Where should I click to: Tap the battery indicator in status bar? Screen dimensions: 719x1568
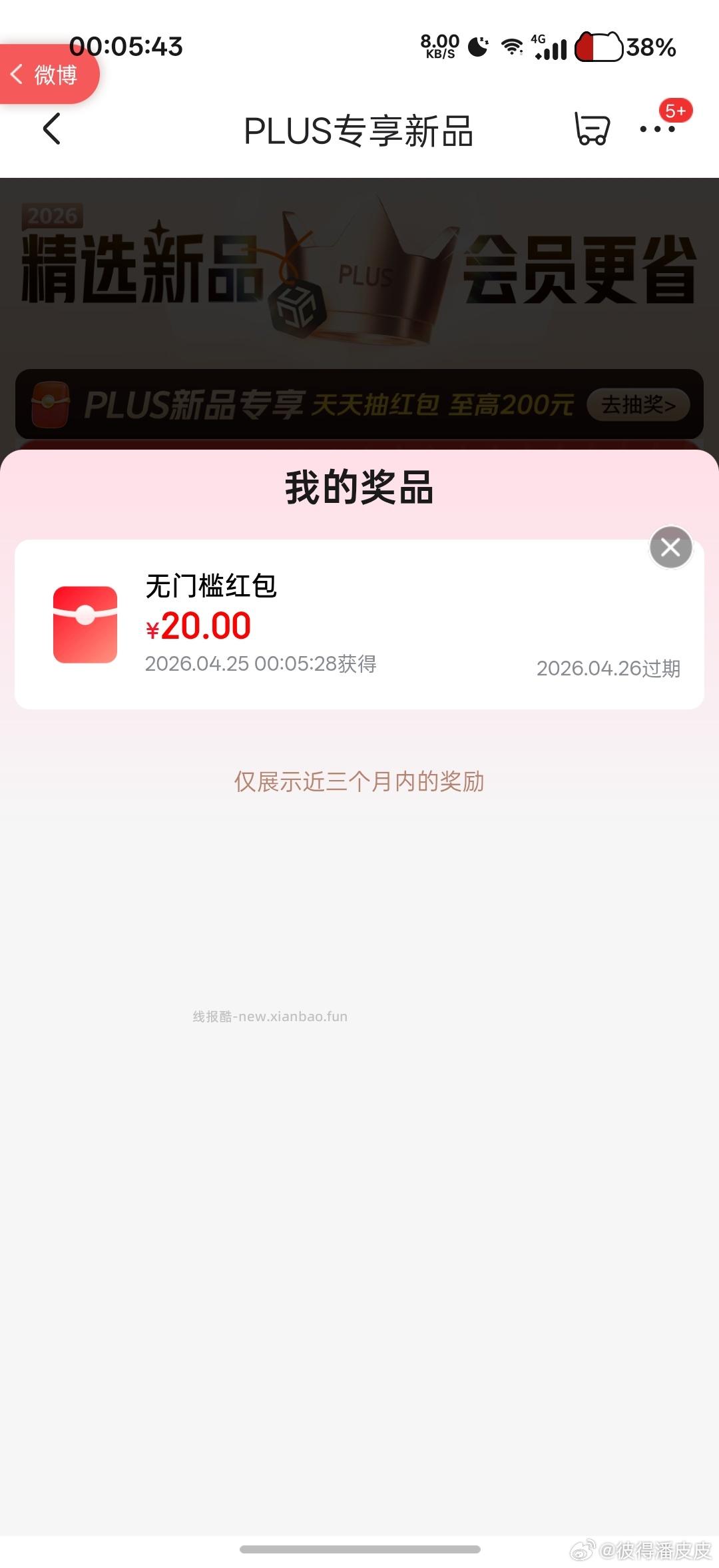(600, 47)
